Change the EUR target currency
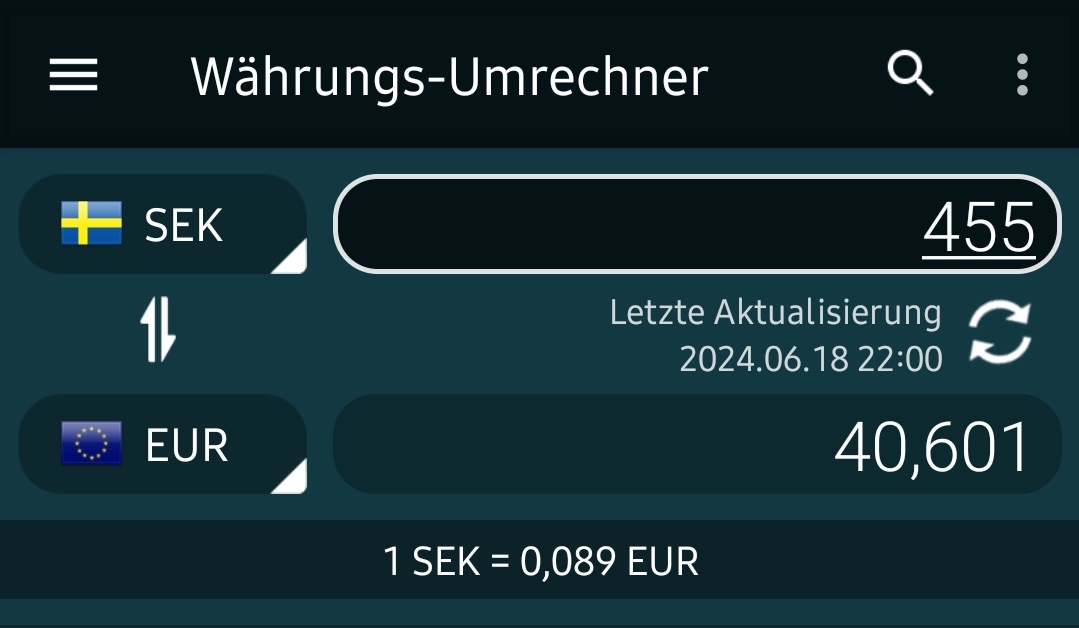This screenshot has width=1079, height=628. [163, 444]
